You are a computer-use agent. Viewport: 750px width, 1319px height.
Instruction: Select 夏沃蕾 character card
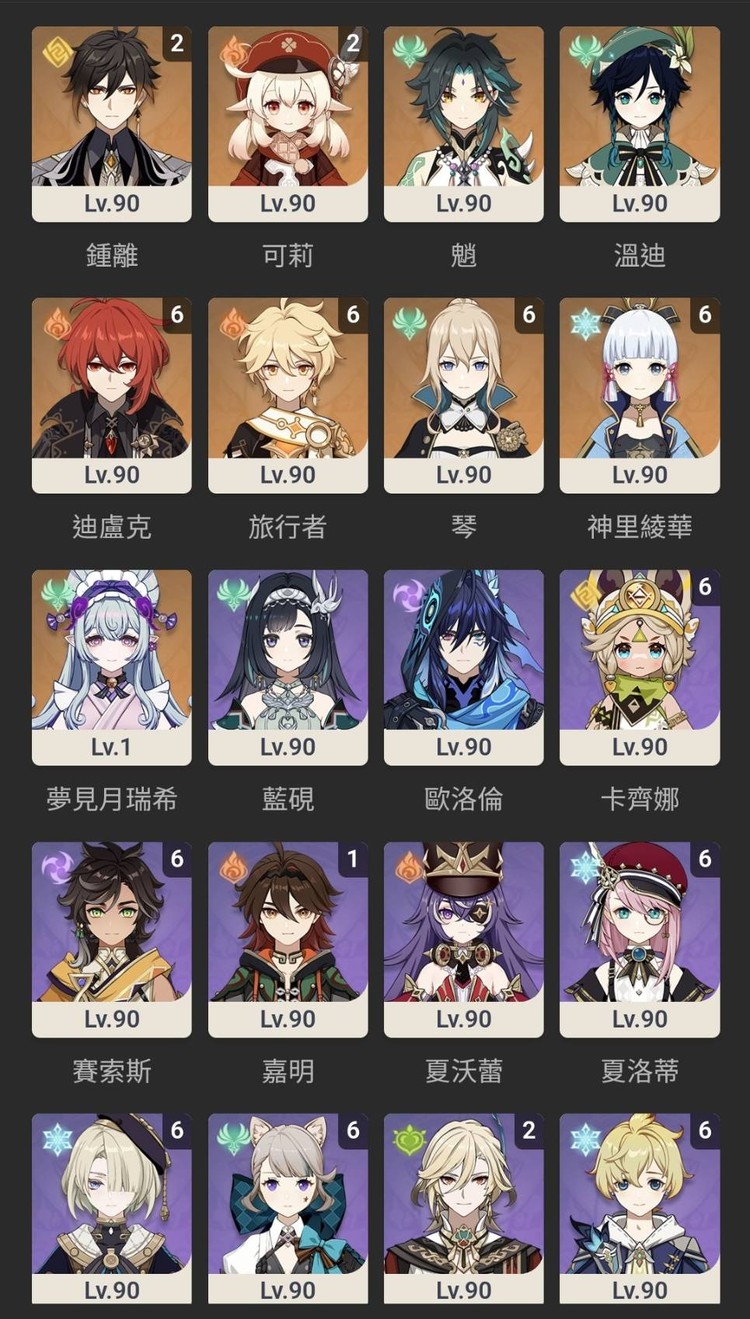coord(463,939)
